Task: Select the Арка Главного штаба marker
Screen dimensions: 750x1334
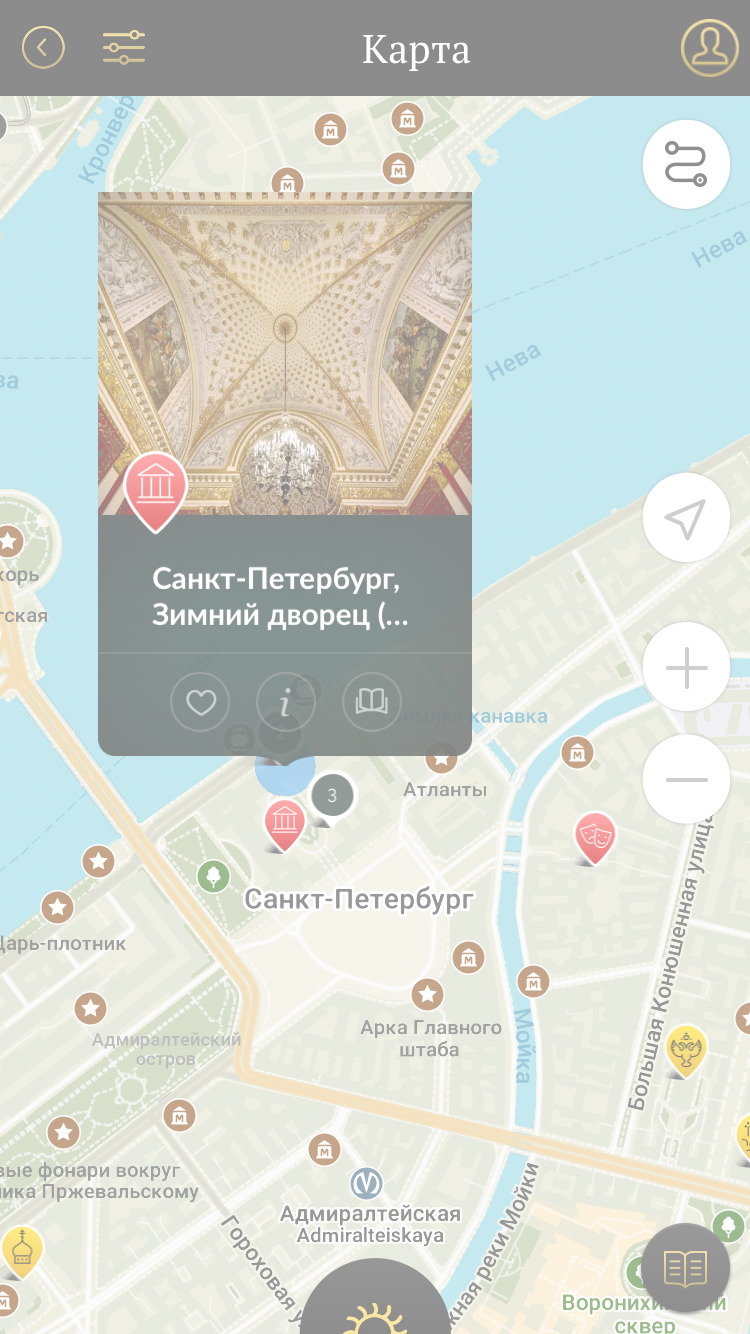Action: click(428, 994)
